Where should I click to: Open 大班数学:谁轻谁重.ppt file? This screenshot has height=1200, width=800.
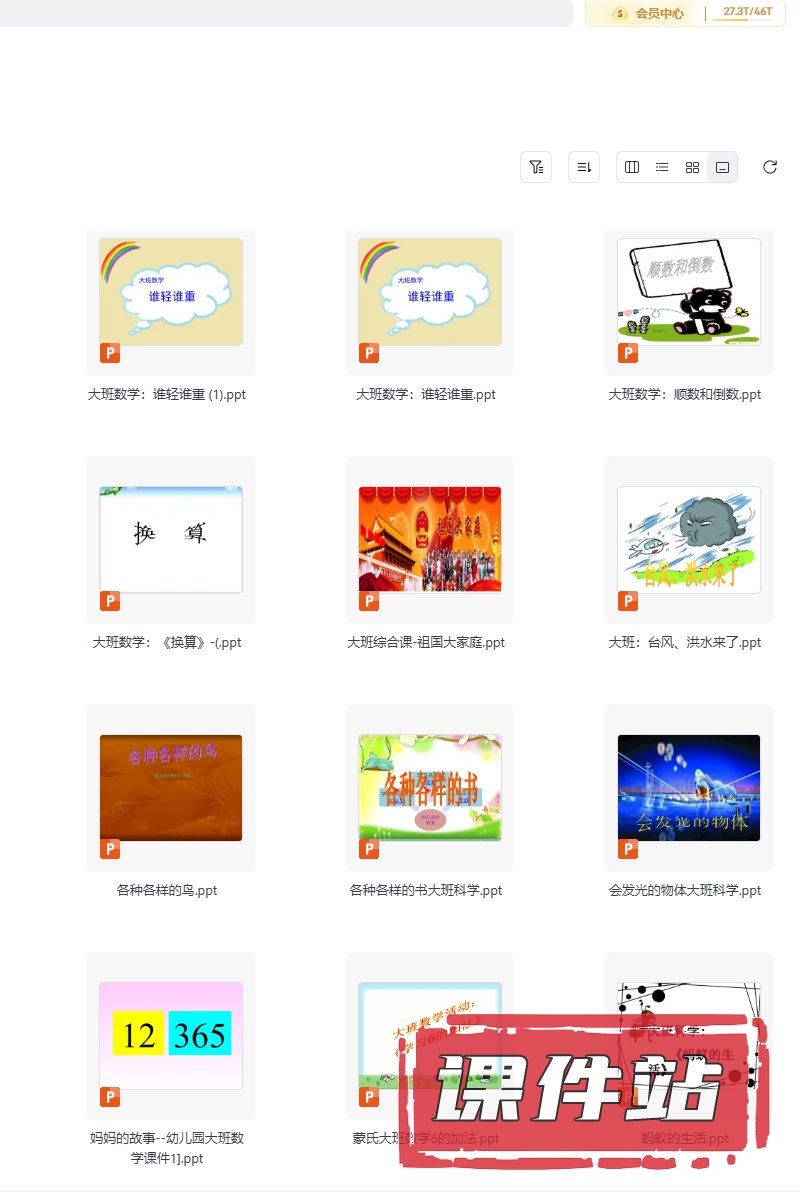click(x=430, y=292)
